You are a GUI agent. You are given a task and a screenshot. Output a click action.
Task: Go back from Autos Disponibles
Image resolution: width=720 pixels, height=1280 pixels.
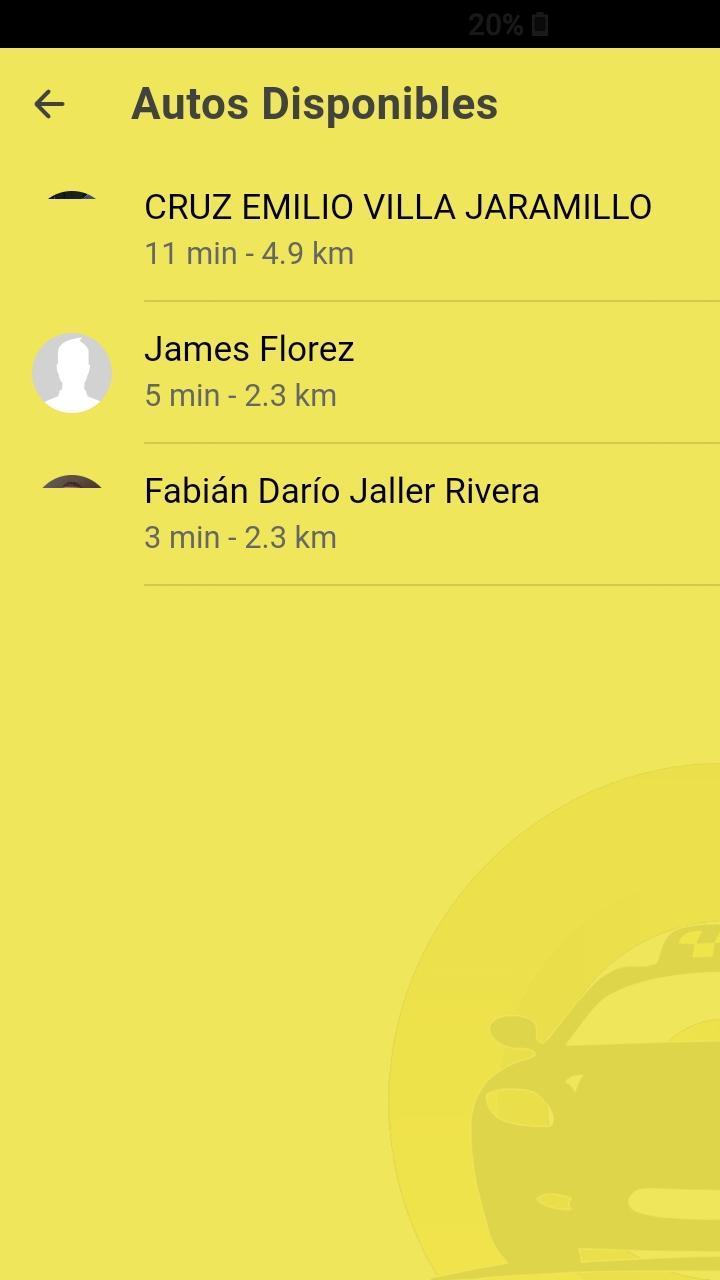[49, 104]
